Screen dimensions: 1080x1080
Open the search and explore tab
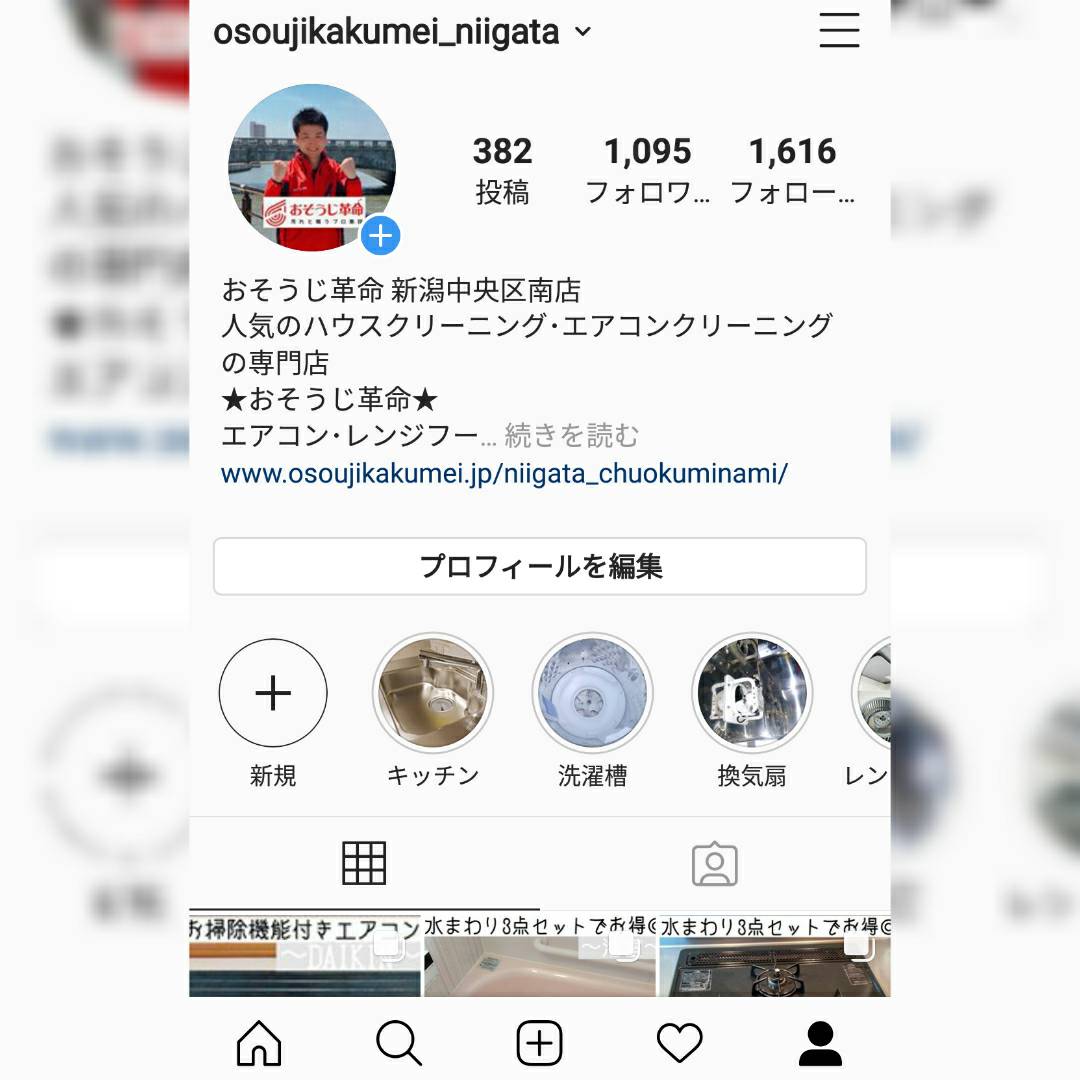[399, 1044]
